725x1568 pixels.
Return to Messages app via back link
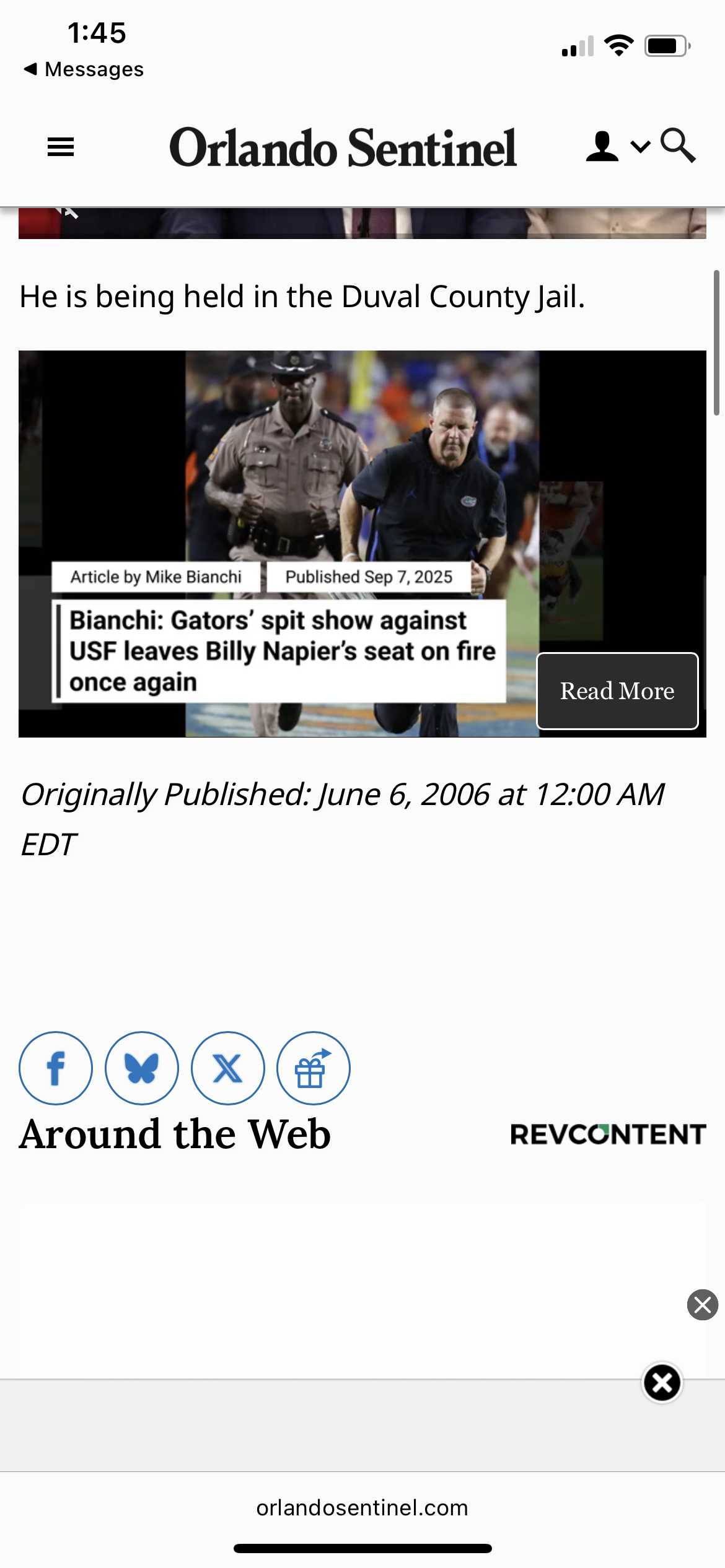point(83,69)
